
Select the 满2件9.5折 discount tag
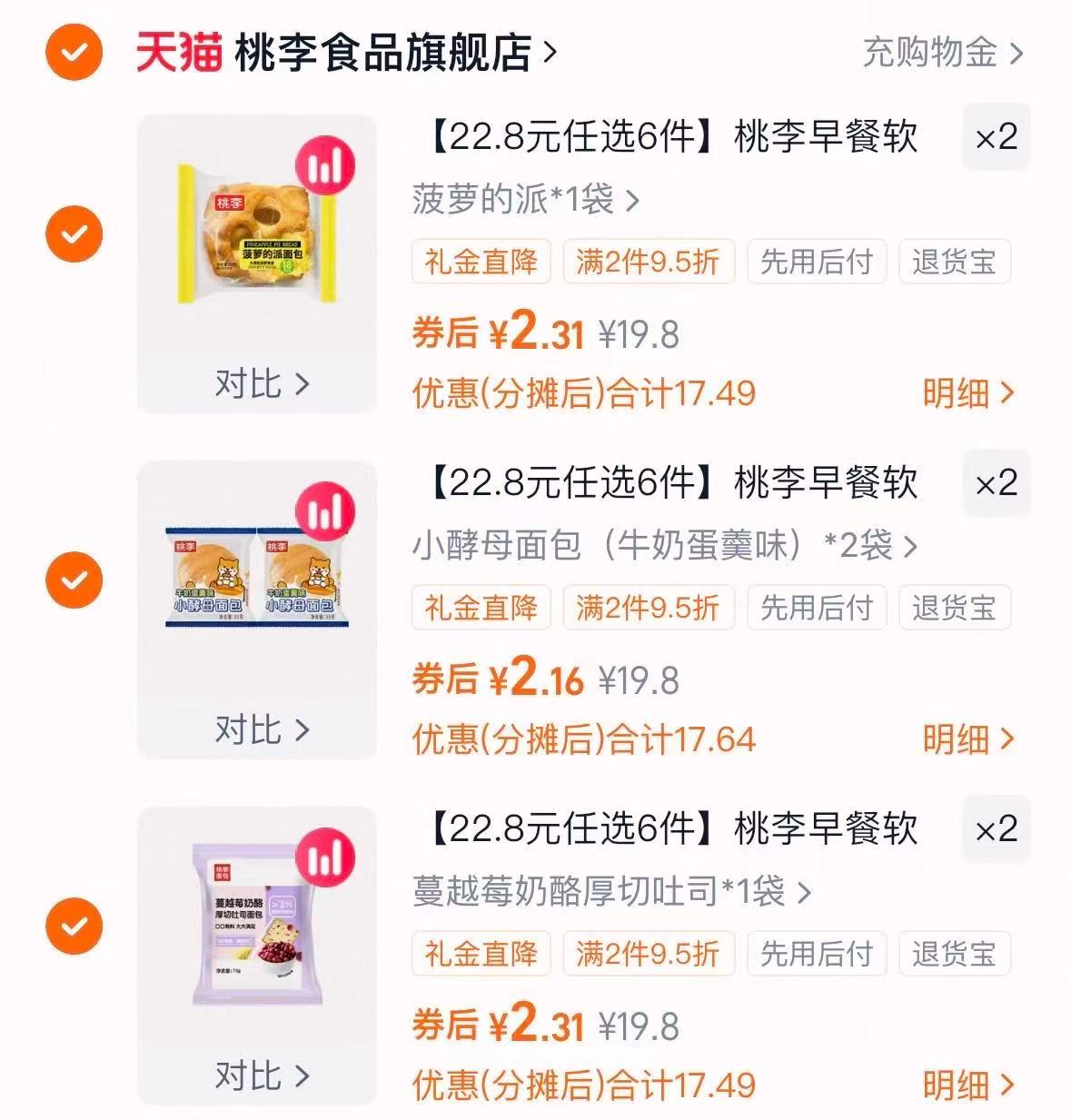click(x=648, y=263)
